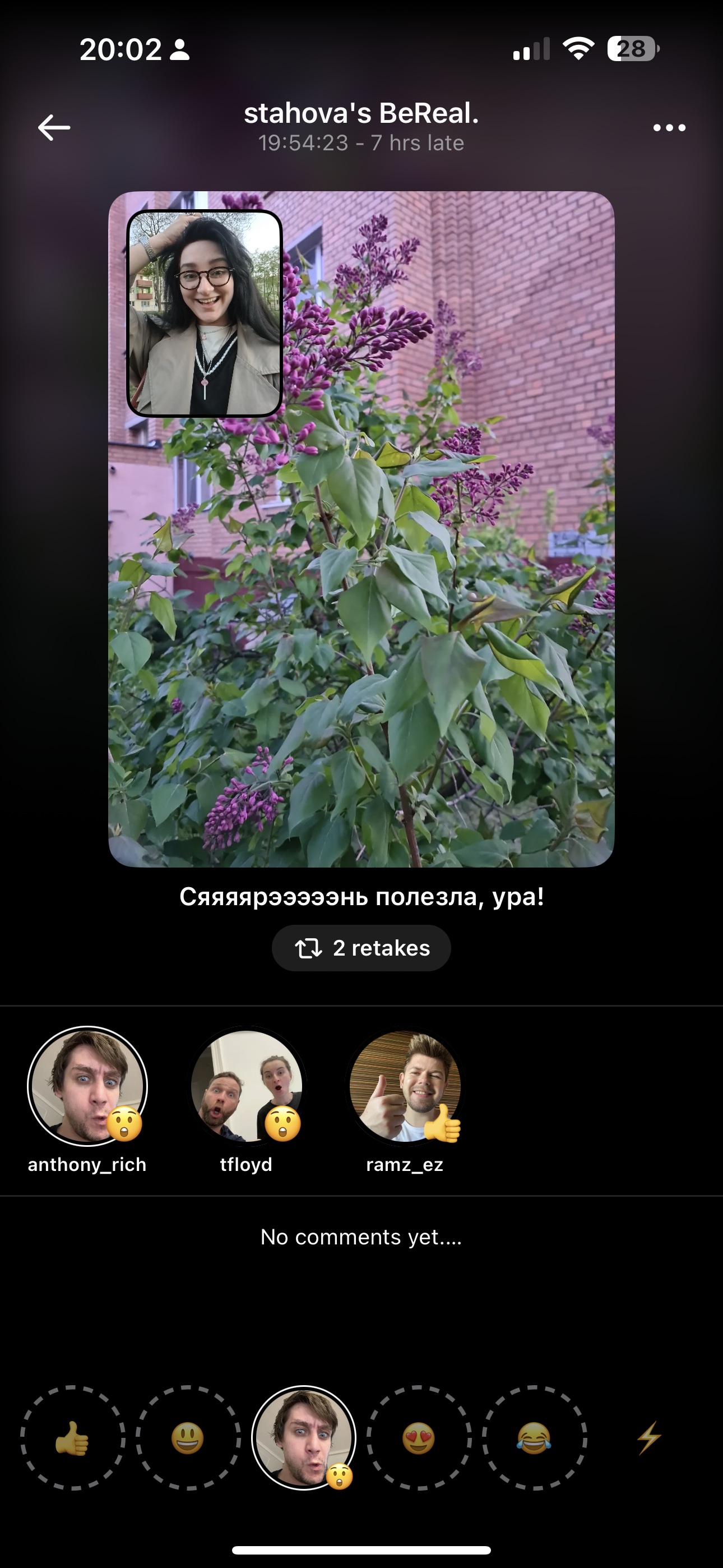
Task: React with the heart eyes RealMoji
Action: (x=419, y=1438)
